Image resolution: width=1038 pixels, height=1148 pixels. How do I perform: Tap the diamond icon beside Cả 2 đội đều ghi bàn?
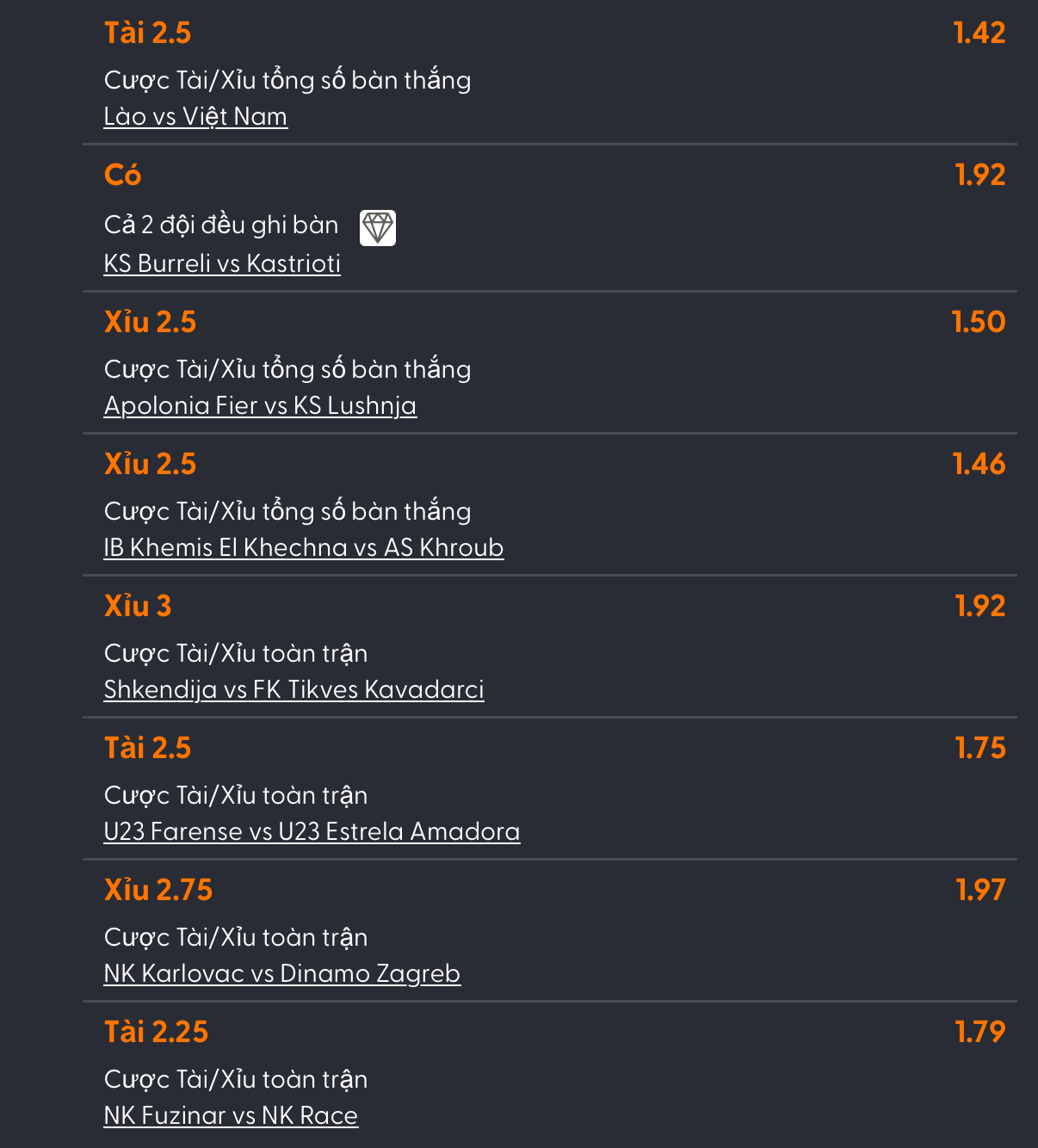coord(378,228)
